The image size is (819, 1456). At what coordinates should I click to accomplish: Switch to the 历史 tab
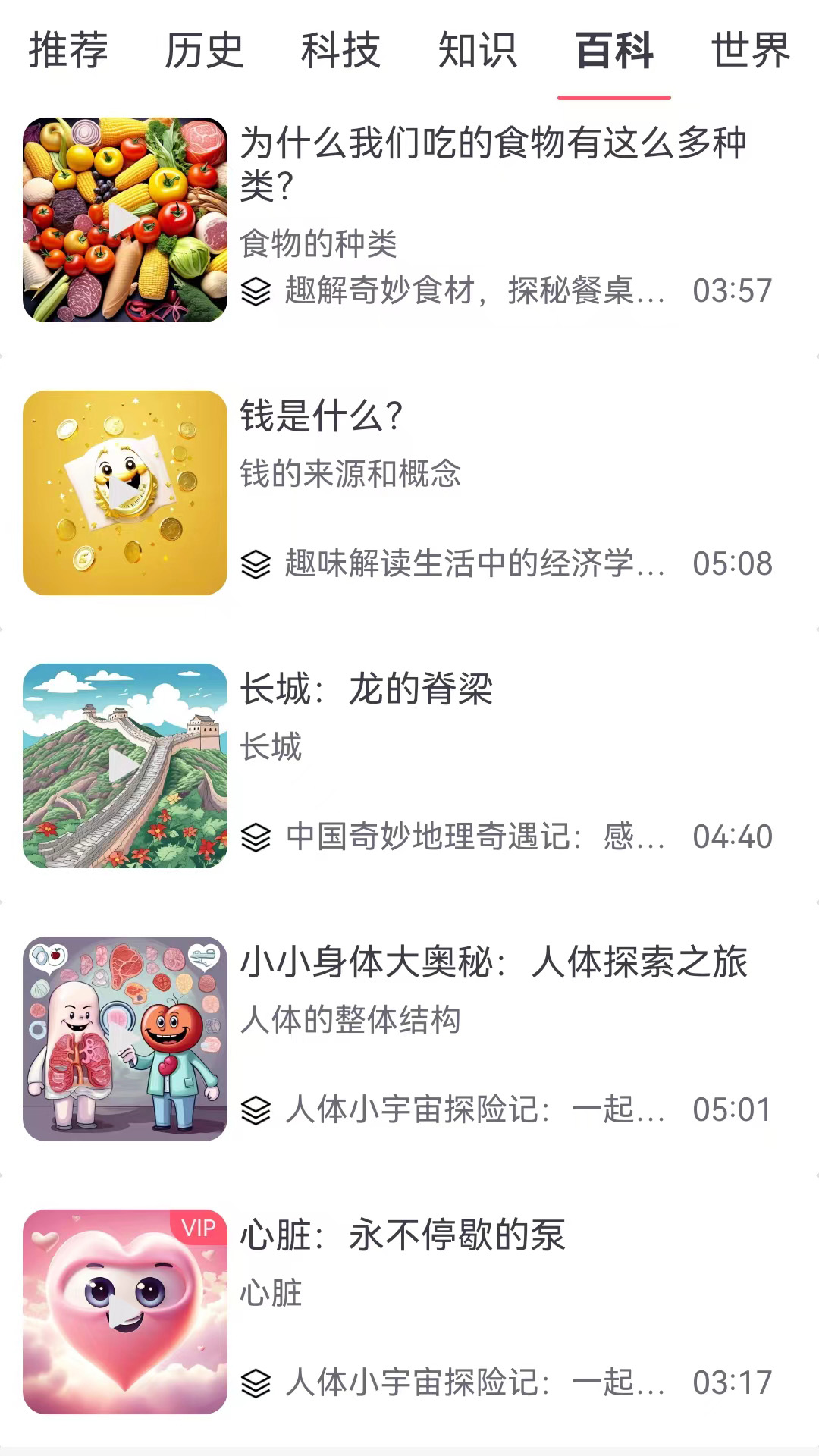tap(205, 51)
